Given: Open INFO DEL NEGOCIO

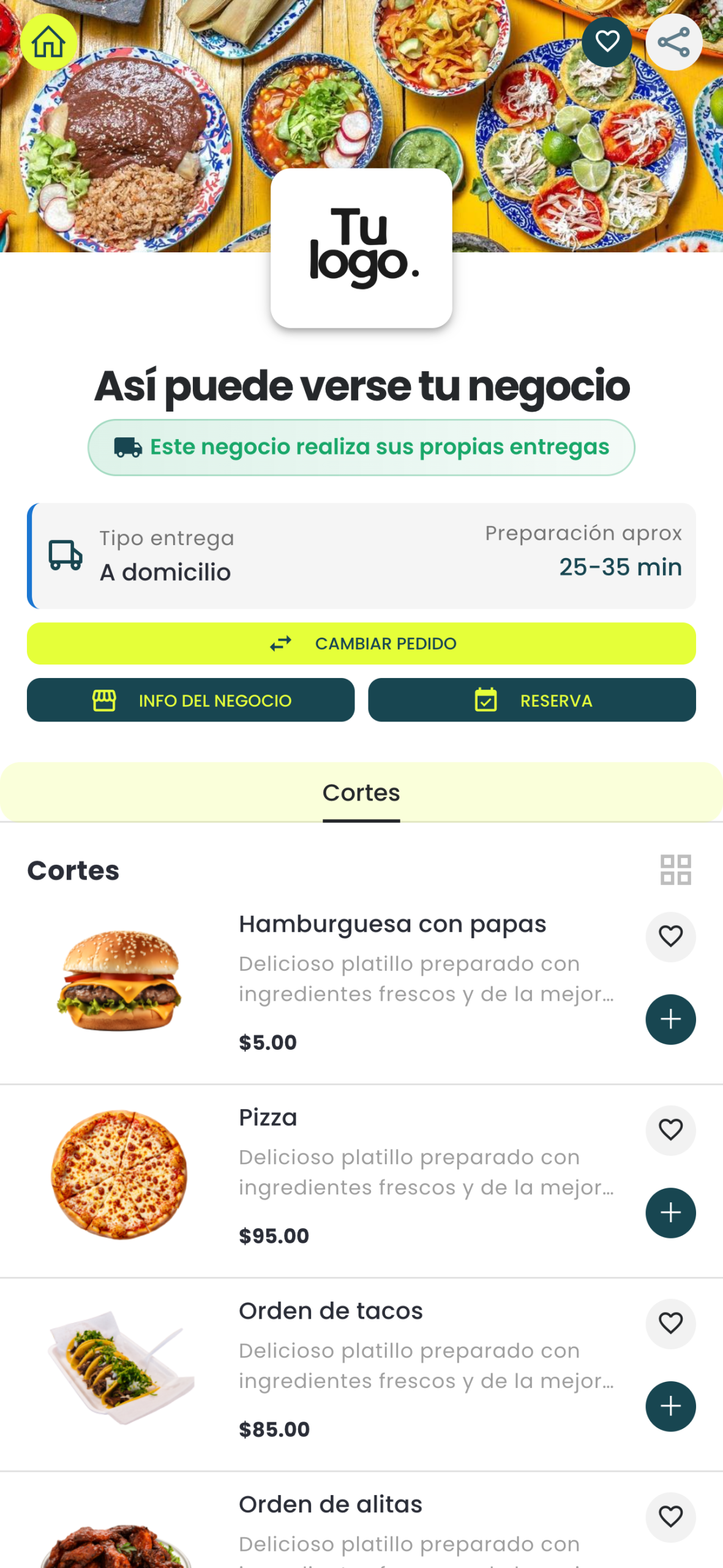Looking at the screenshot, I should point(190,700).
